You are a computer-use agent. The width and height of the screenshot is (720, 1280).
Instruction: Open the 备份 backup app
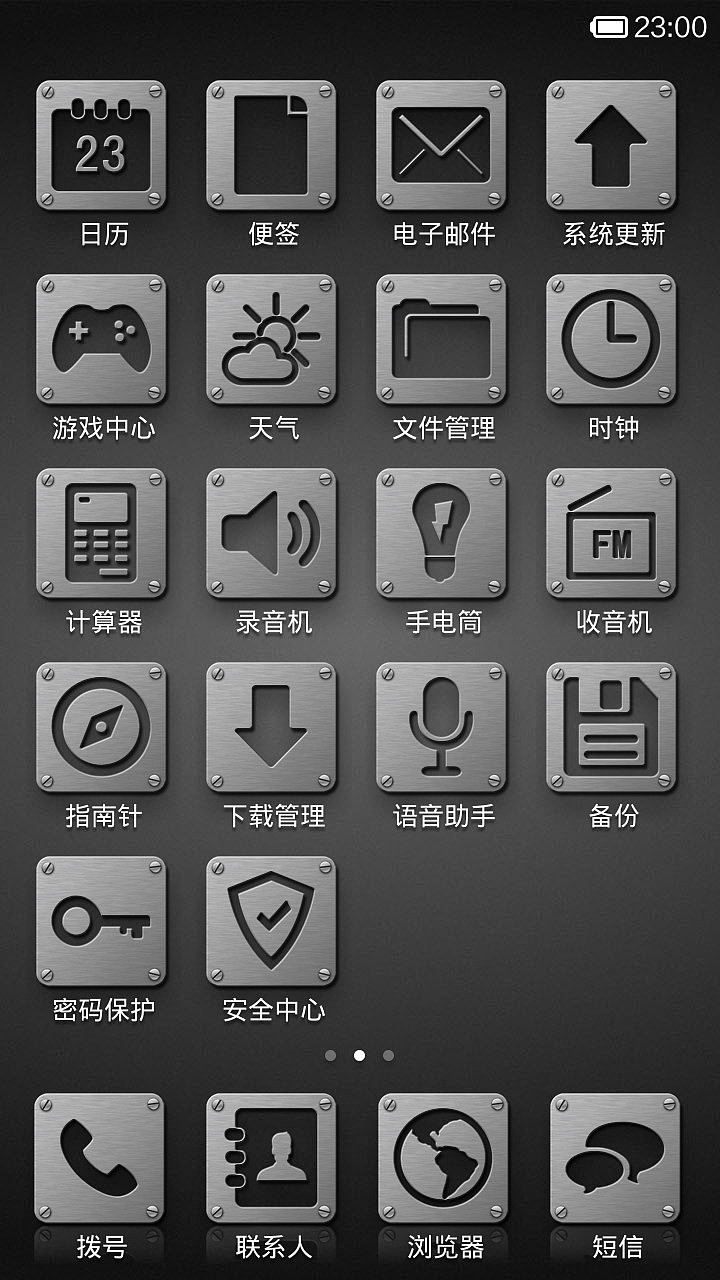[x=612, y=728]
